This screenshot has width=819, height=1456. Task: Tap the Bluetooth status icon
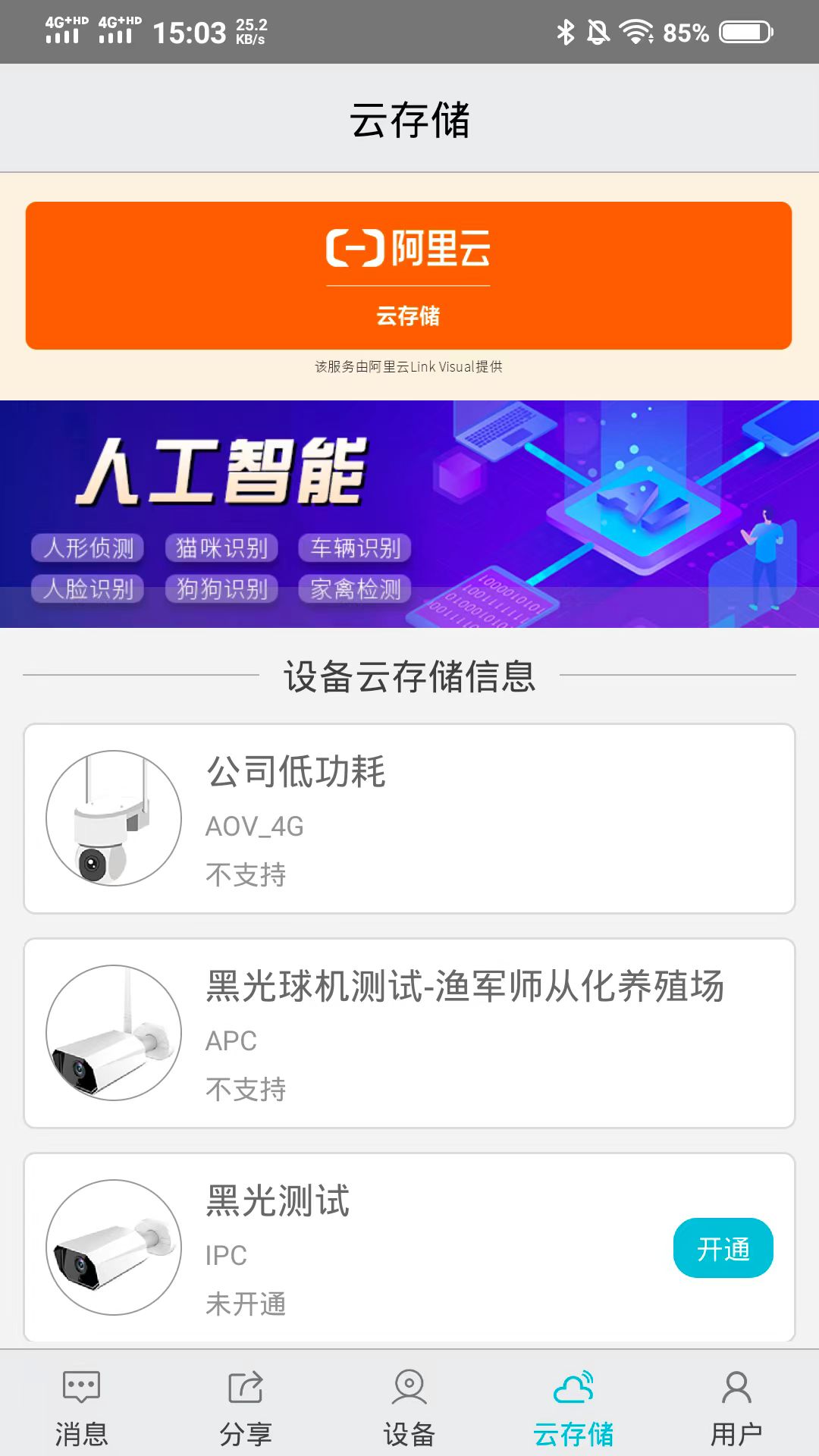click(566, 32)
